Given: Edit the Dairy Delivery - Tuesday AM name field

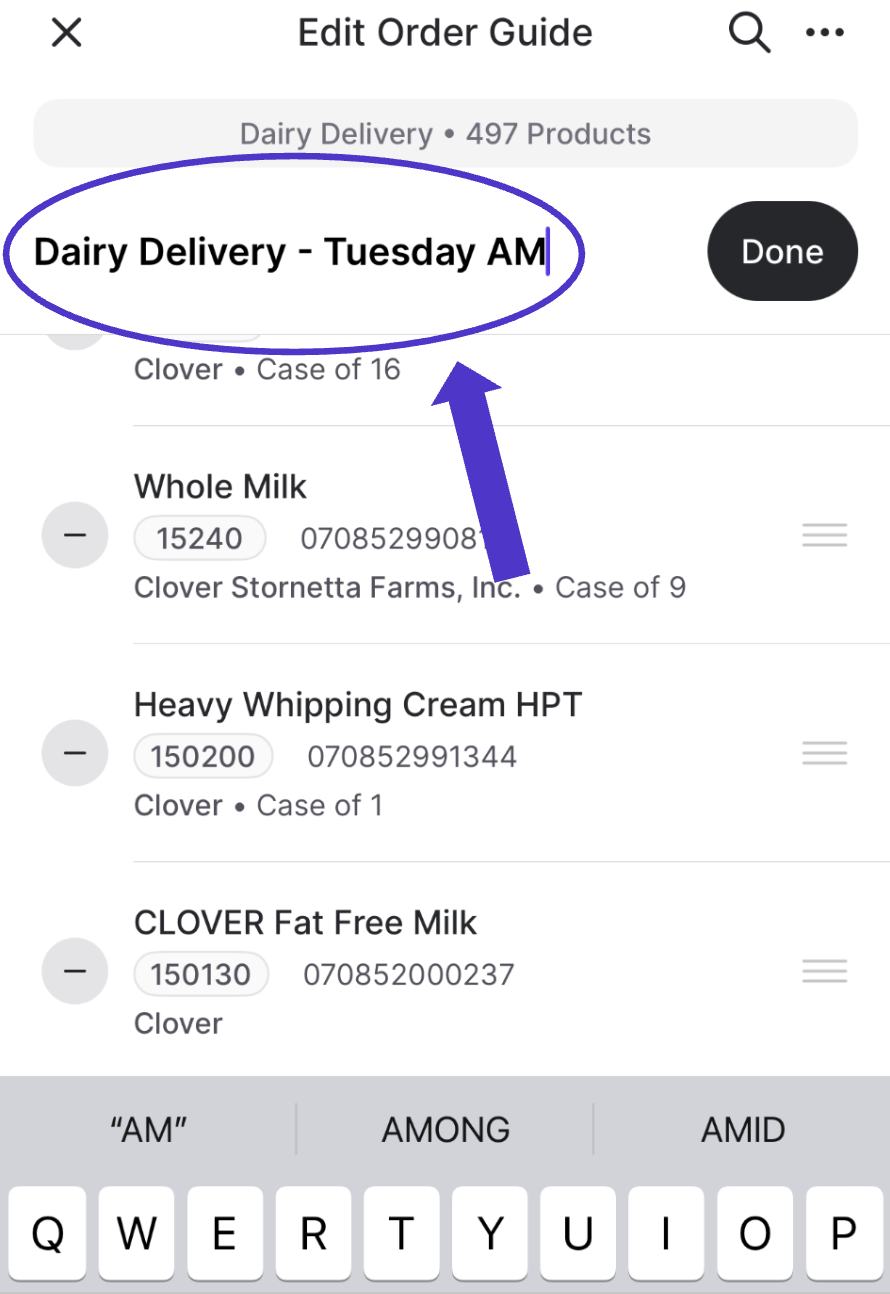Looking at the screenshot, I should click(x=290, y=252).
